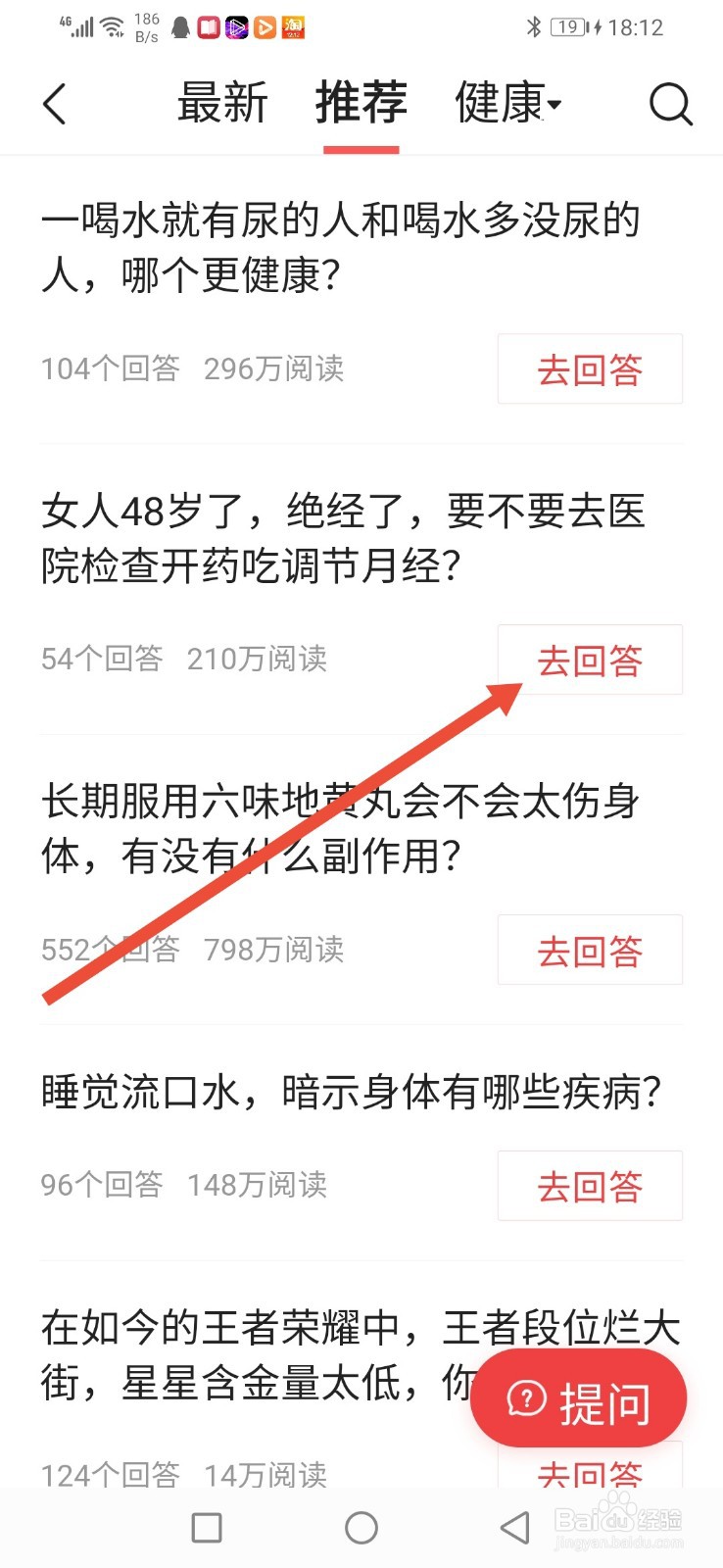Tap 去回答 on the 睡觉流口水 question
Screen dimensions: 723x1568
(x=590, y=1186)
